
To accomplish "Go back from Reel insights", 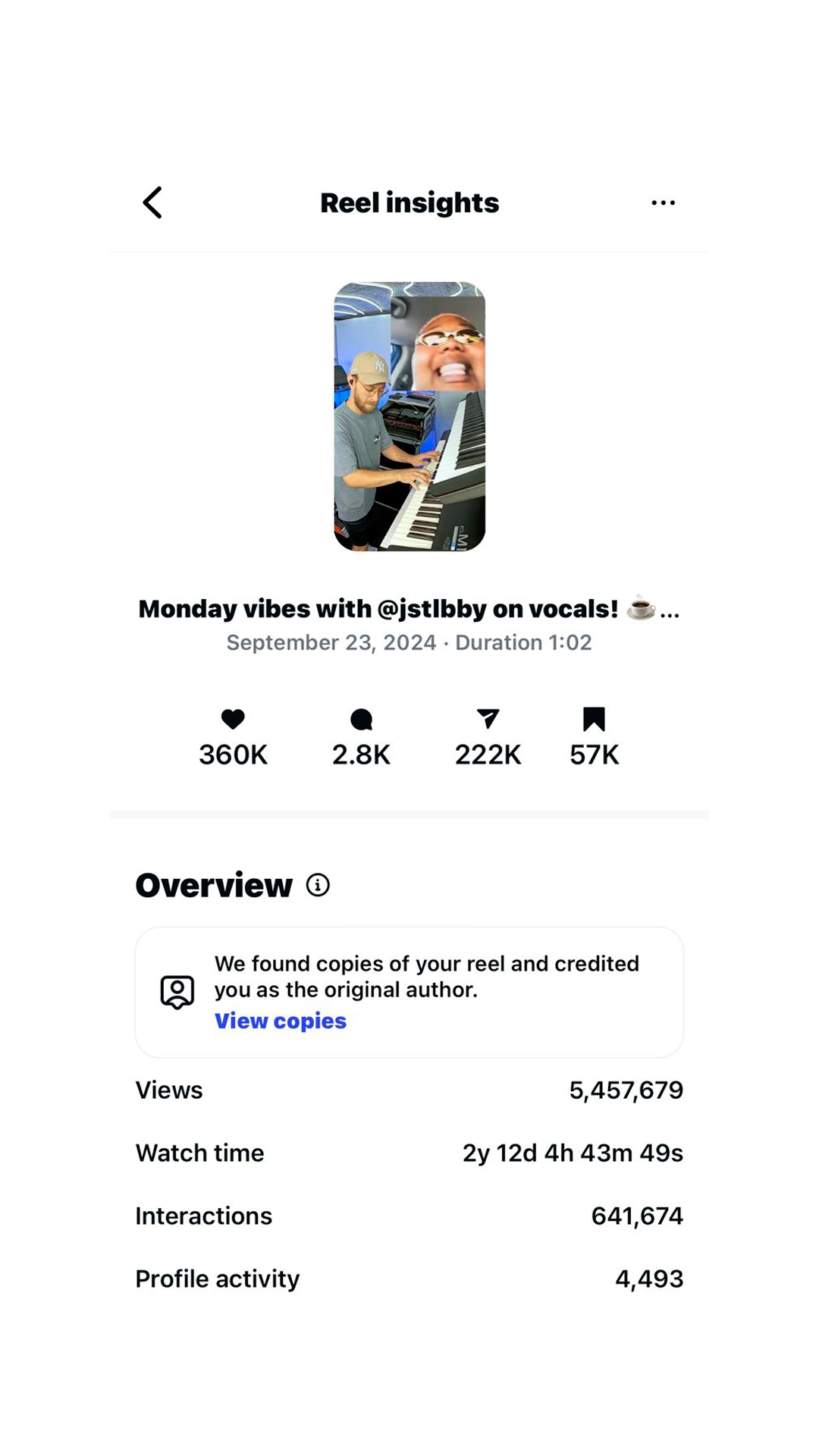I will point(152,202).
